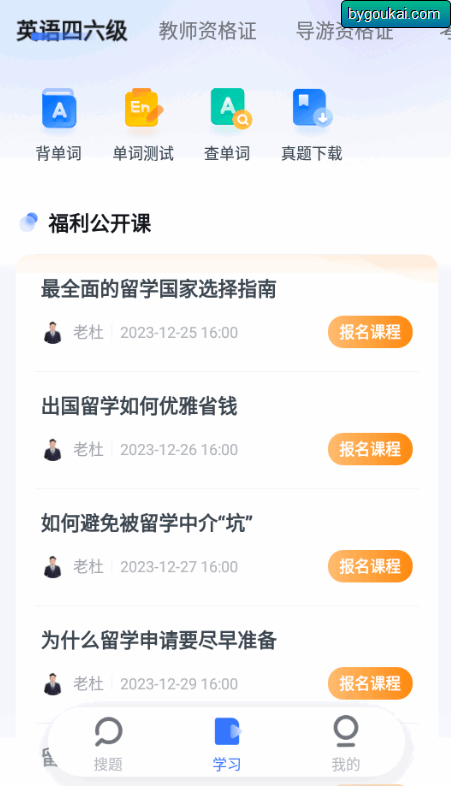This screenshot has width=451, height=786.
Task: Open the course 最全面的留学国家选择指南
Action: pos(158,289)
